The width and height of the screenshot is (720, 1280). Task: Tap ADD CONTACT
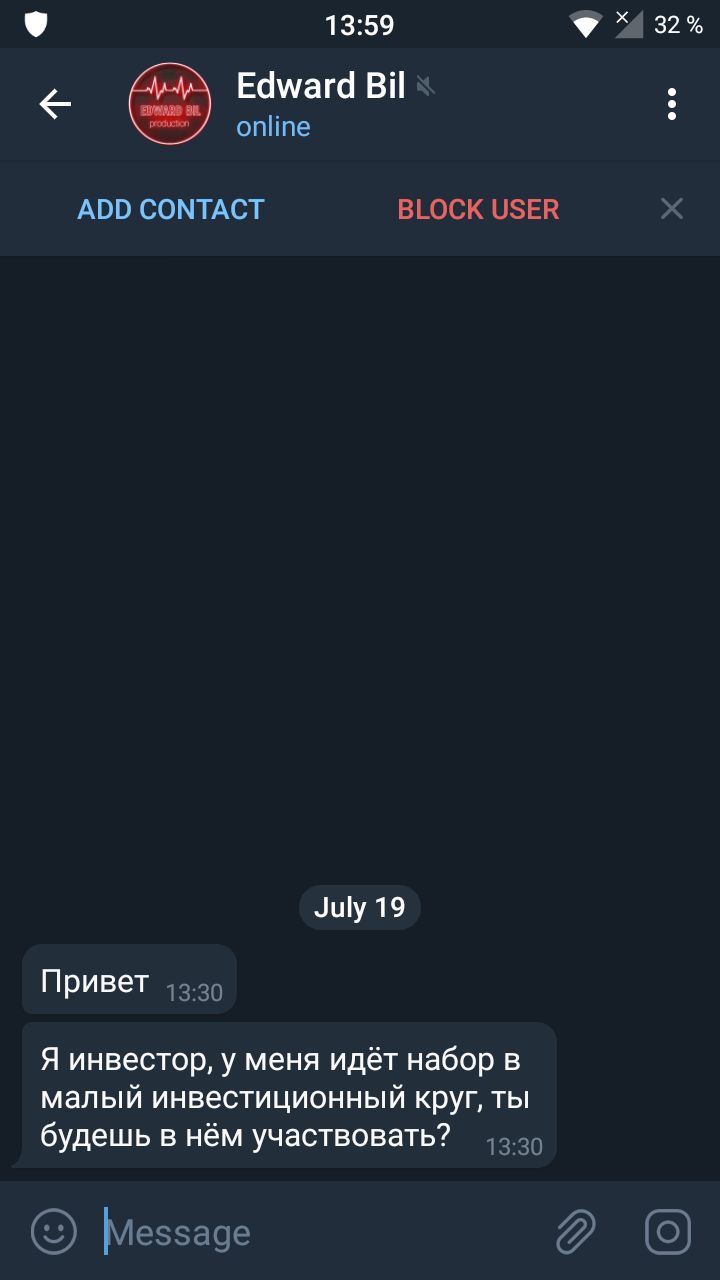click(171, 209)
